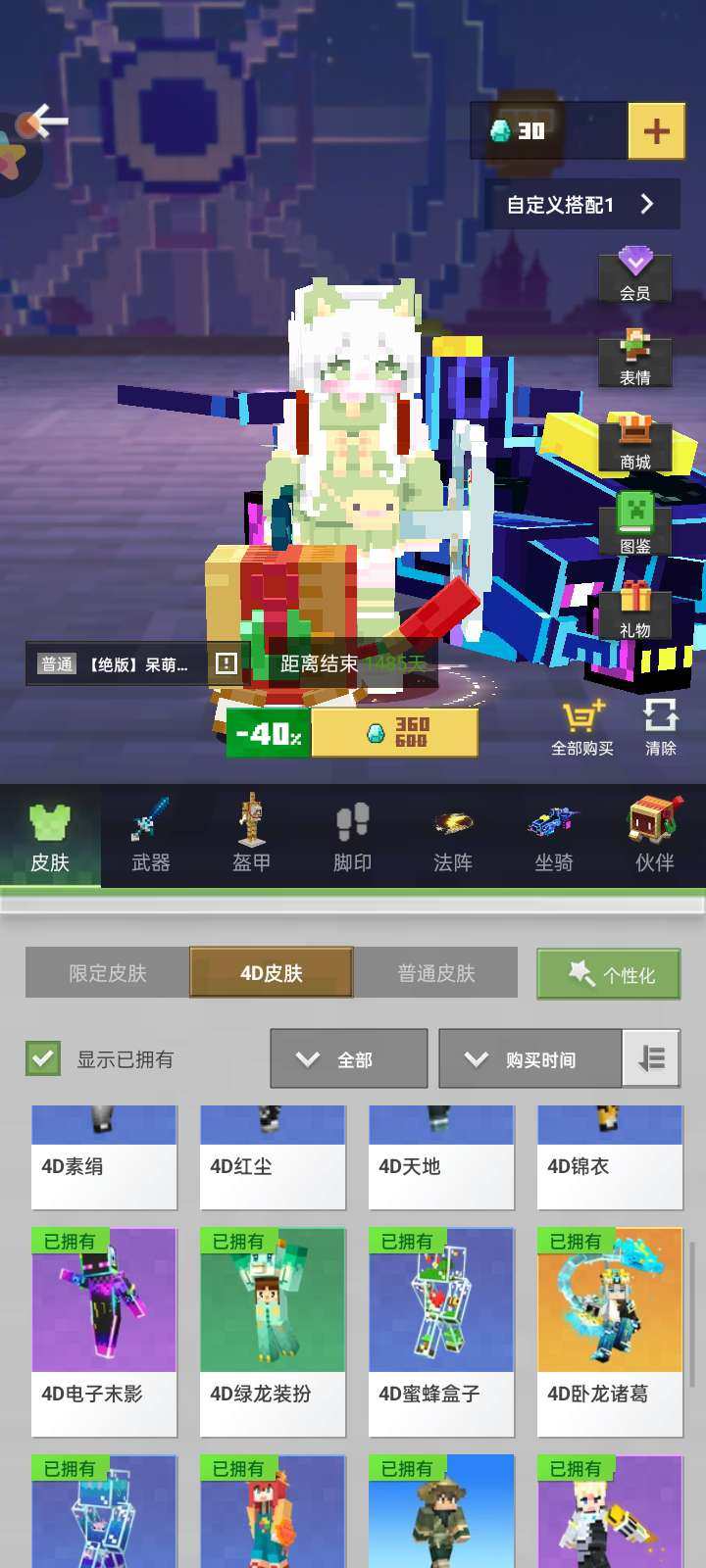Click the -40% discount badge
The image size is (706, 1568).
(x=267, y=732)
